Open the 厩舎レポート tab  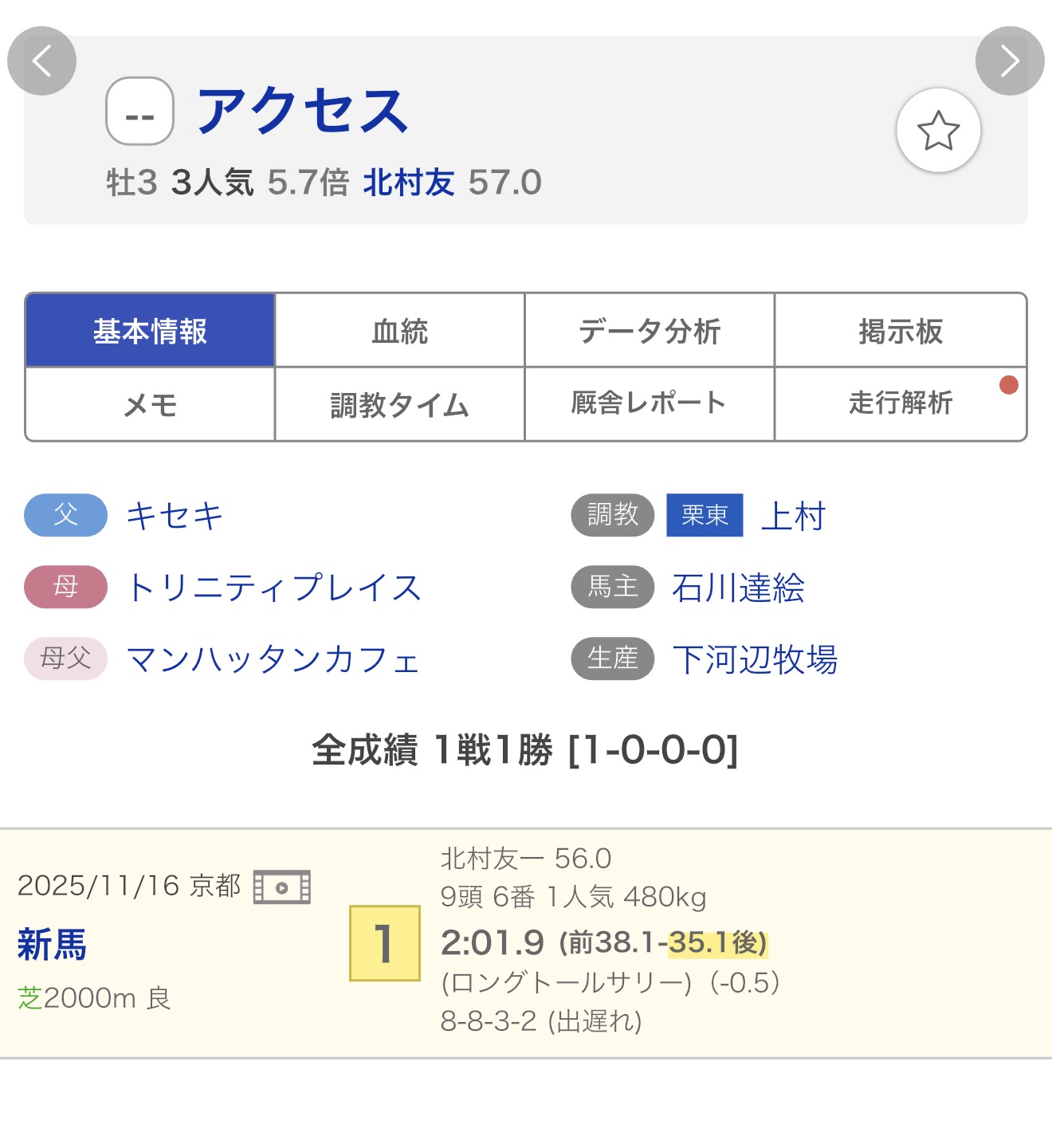(x=650, y=404)
